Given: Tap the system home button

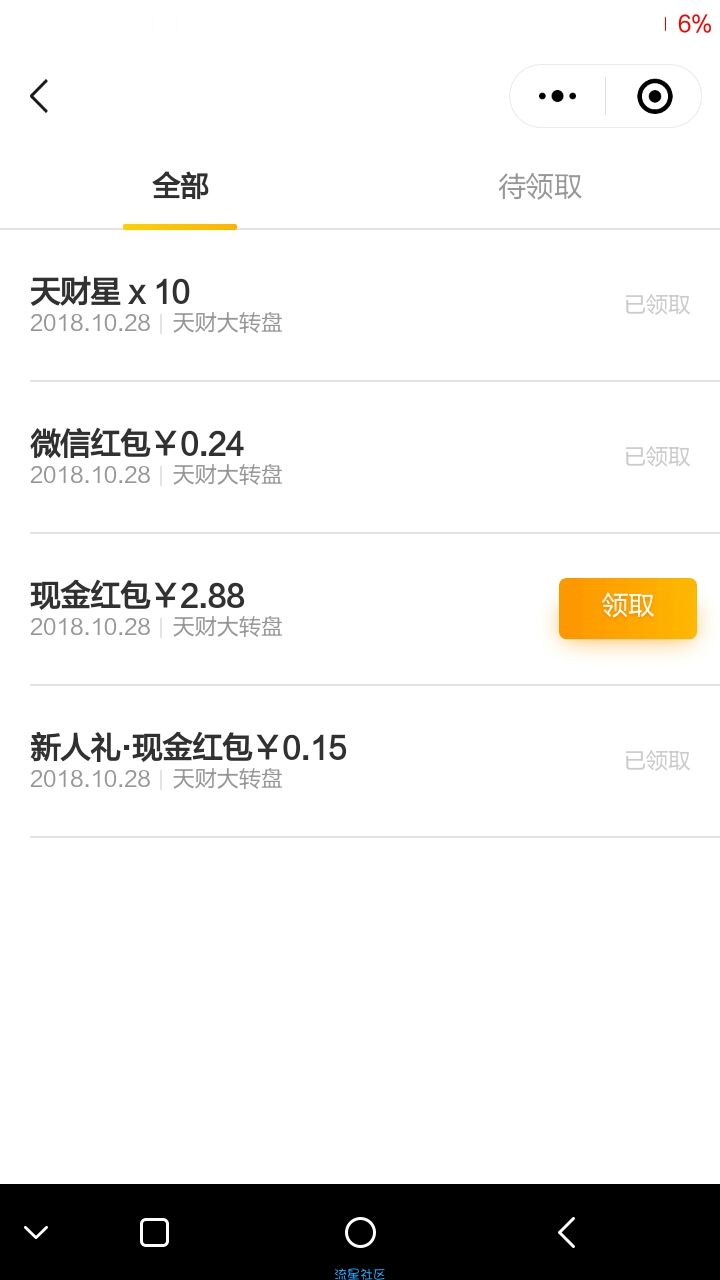Looking at the screenshot, I should (x=360, y=1232).
